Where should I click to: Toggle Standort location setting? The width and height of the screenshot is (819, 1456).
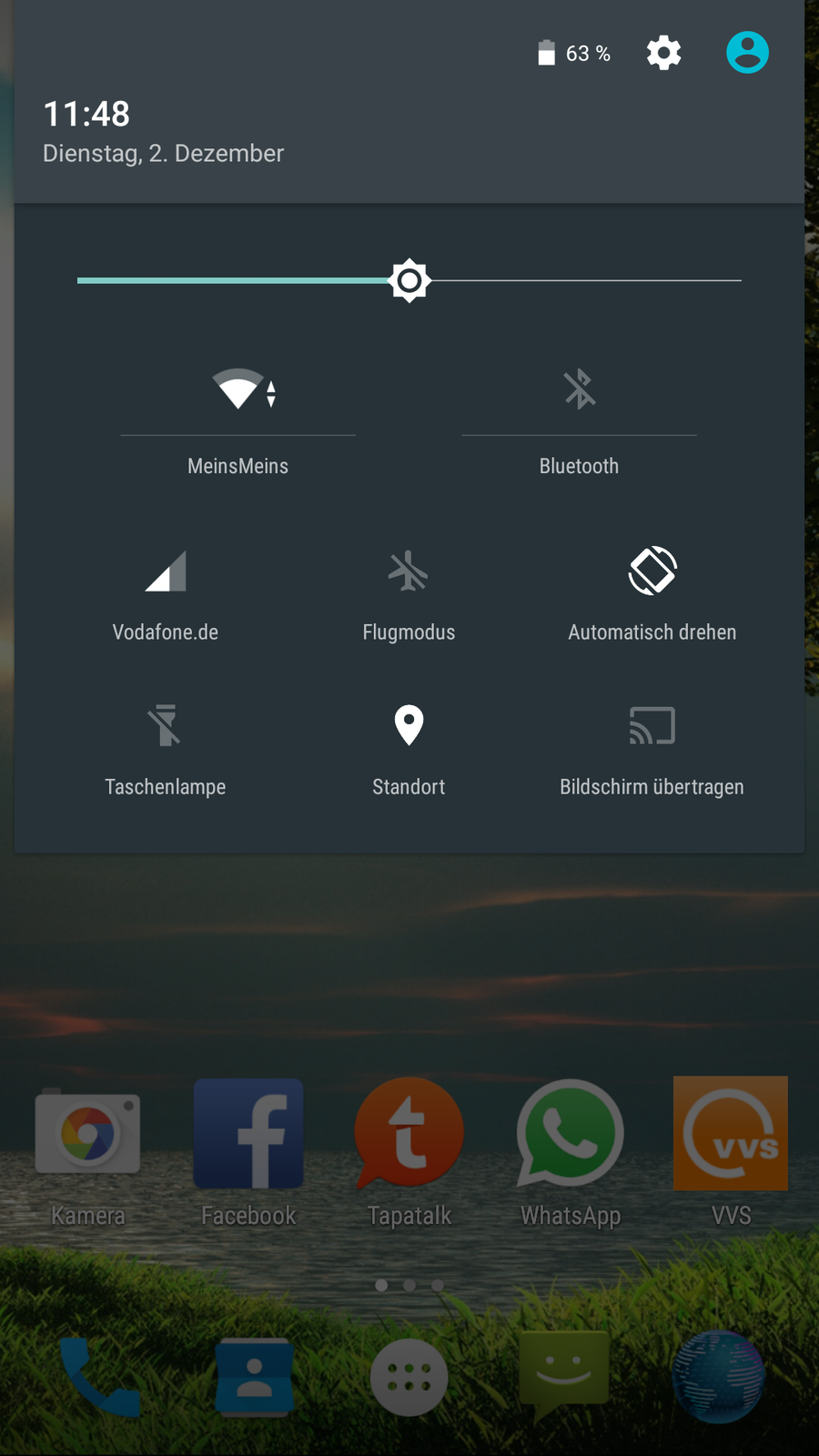(409, 726)
